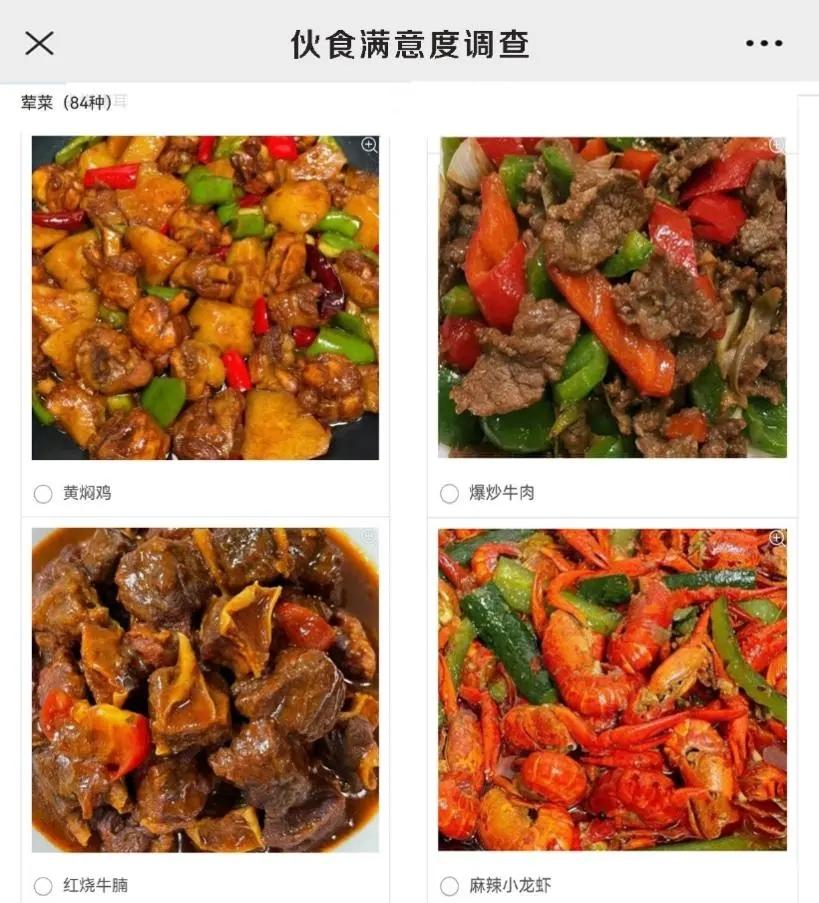819x903 pixels.
Task: Select the 黄焖鸡 radio option
Action: [x=43, y=493]
